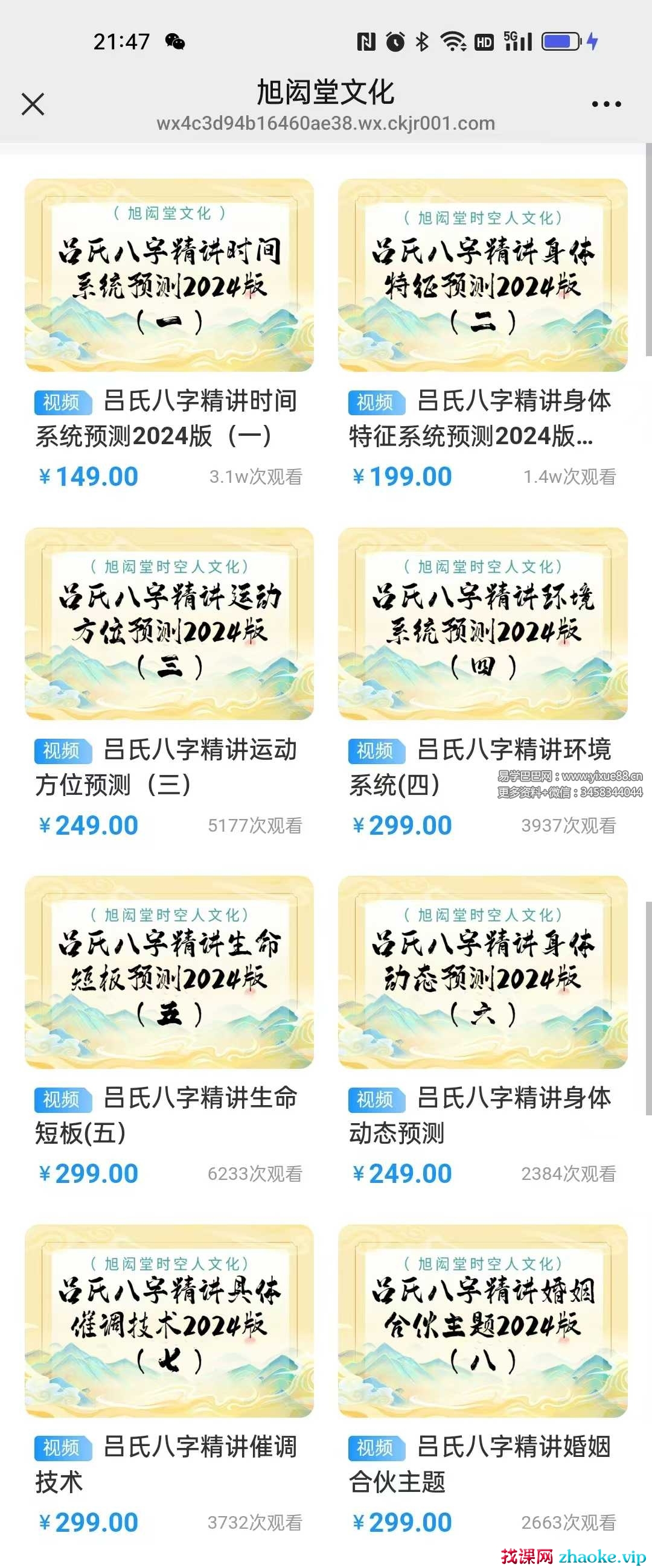View 吕氏八字精讲身体特征系统预测 course (二)

pos(483,275)
